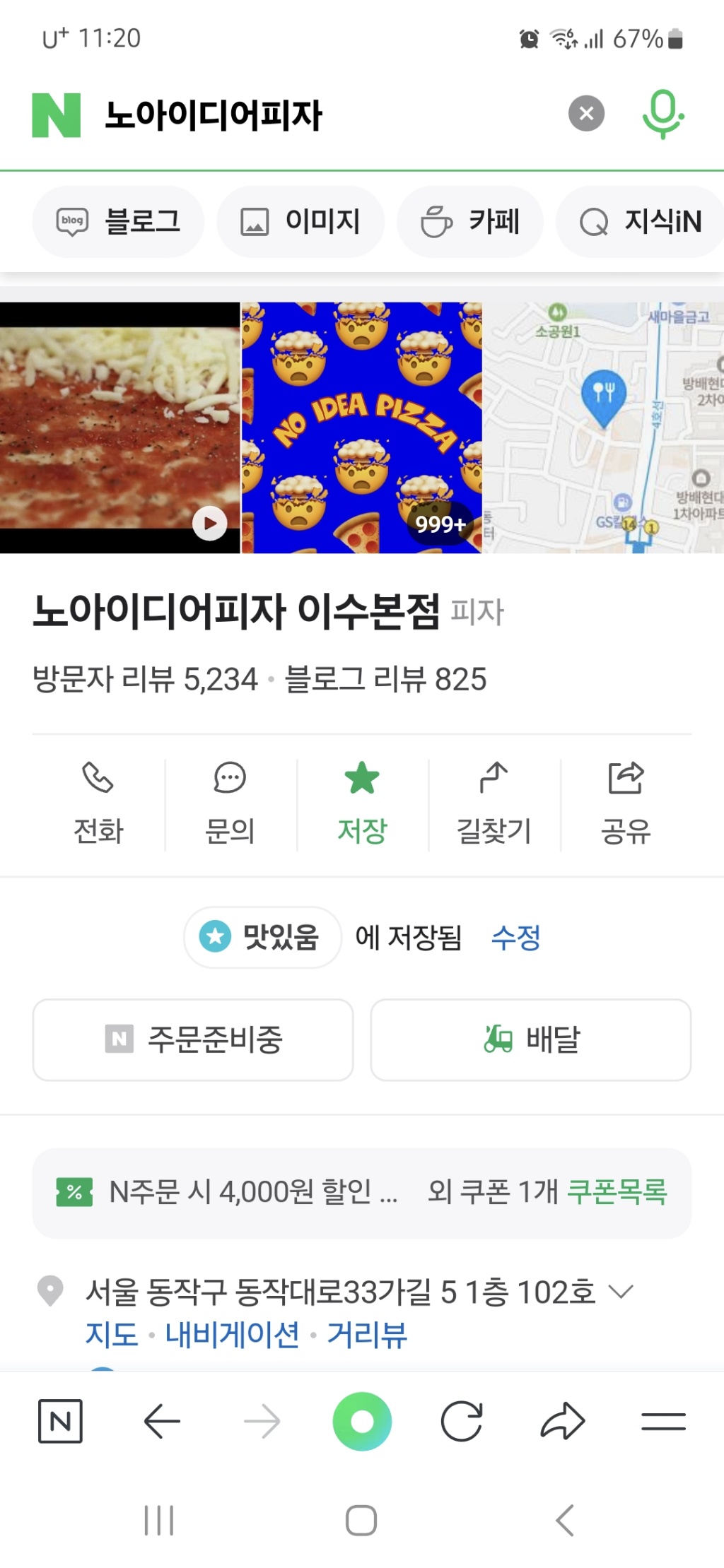
Task: Tap the microphone icon for voice search
Action: click(662, 114)
